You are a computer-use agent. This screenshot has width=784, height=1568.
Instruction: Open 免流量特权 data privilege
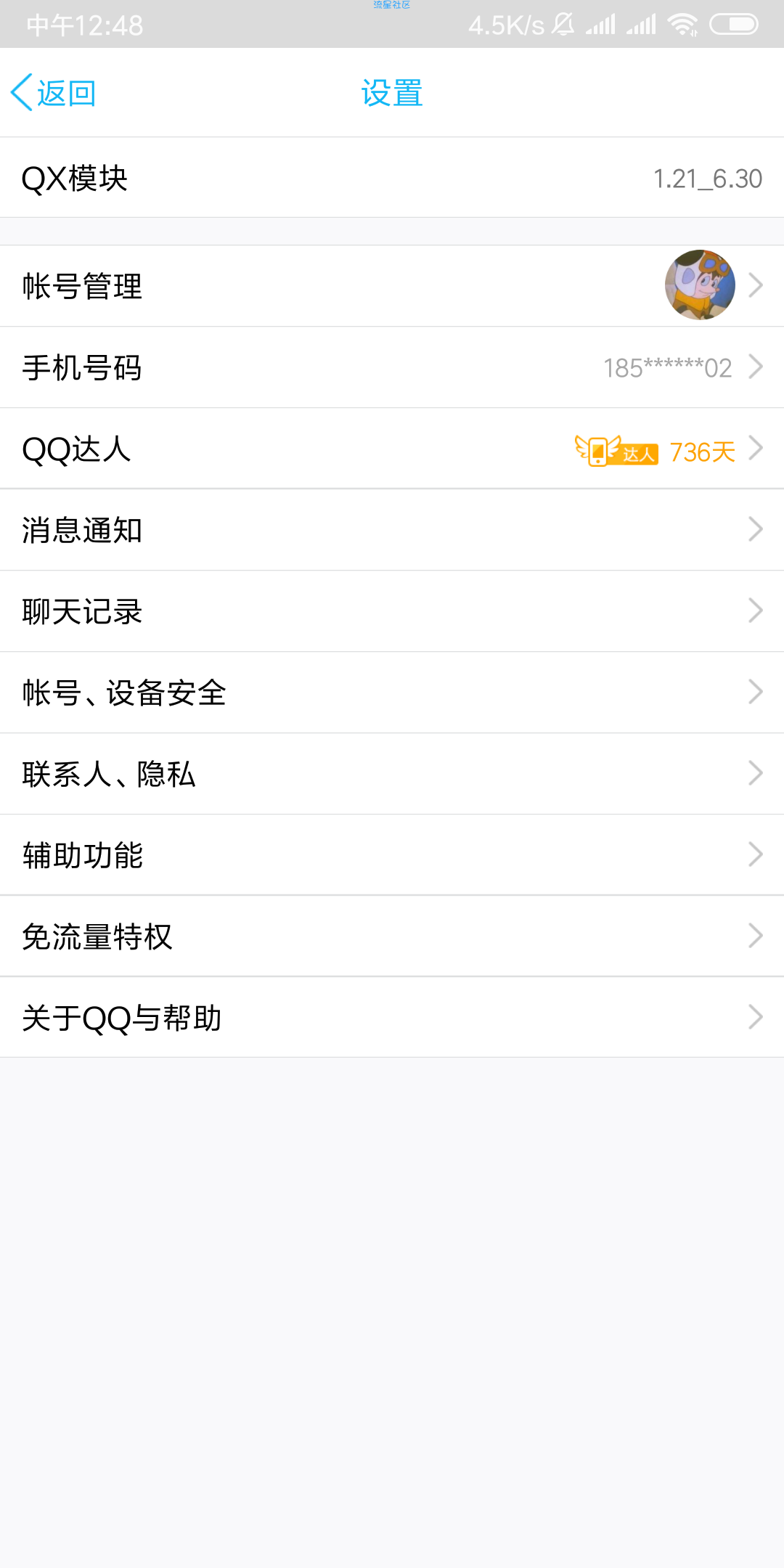tap(392, 936)
